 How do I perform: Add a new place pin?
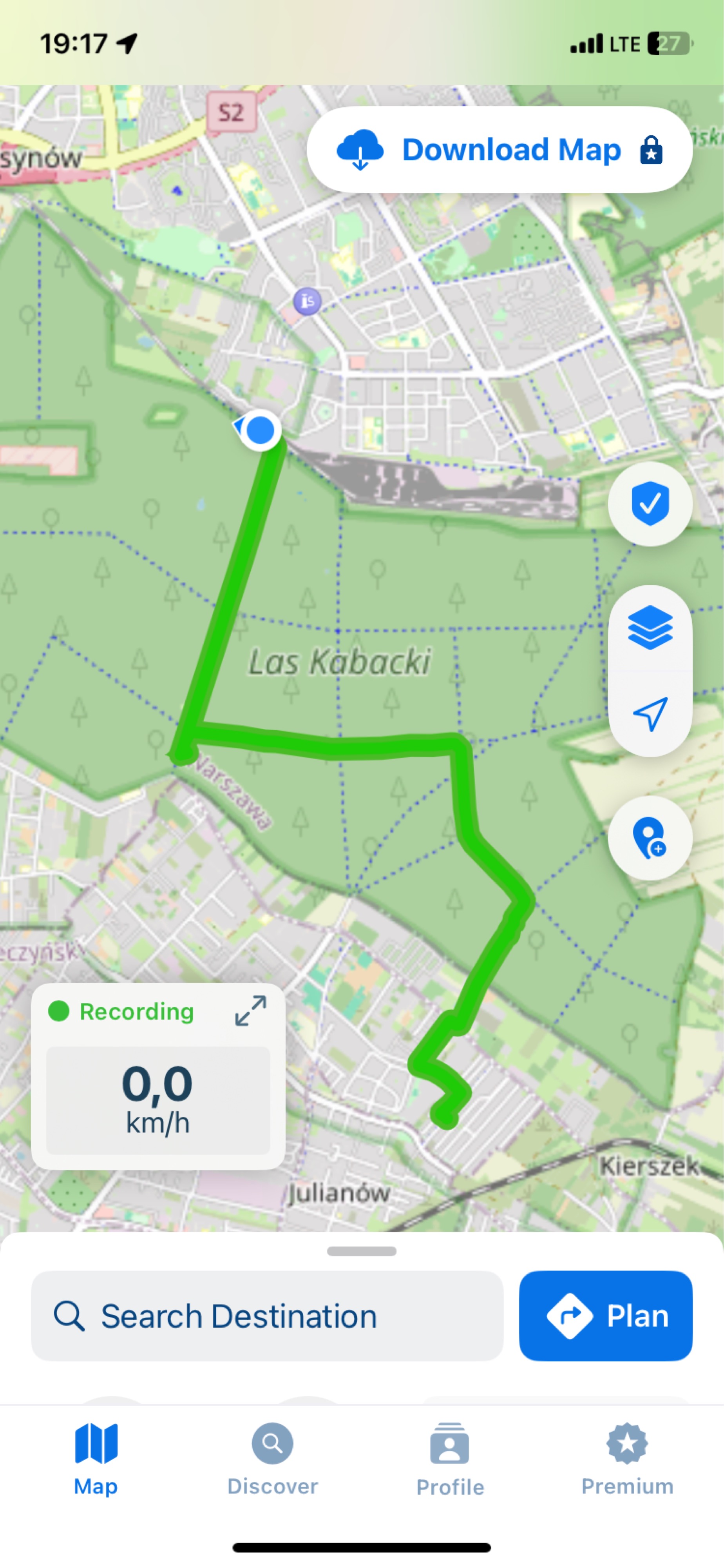(650, 838)
